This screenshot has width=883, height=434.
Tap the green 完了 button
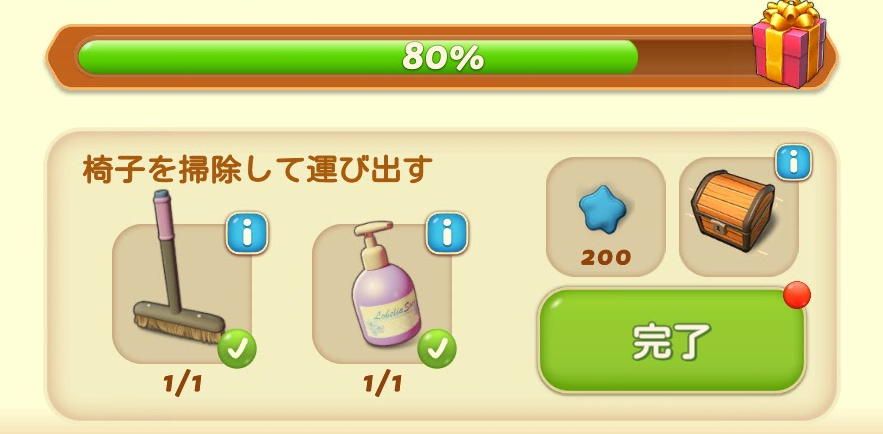coord(671,341)
